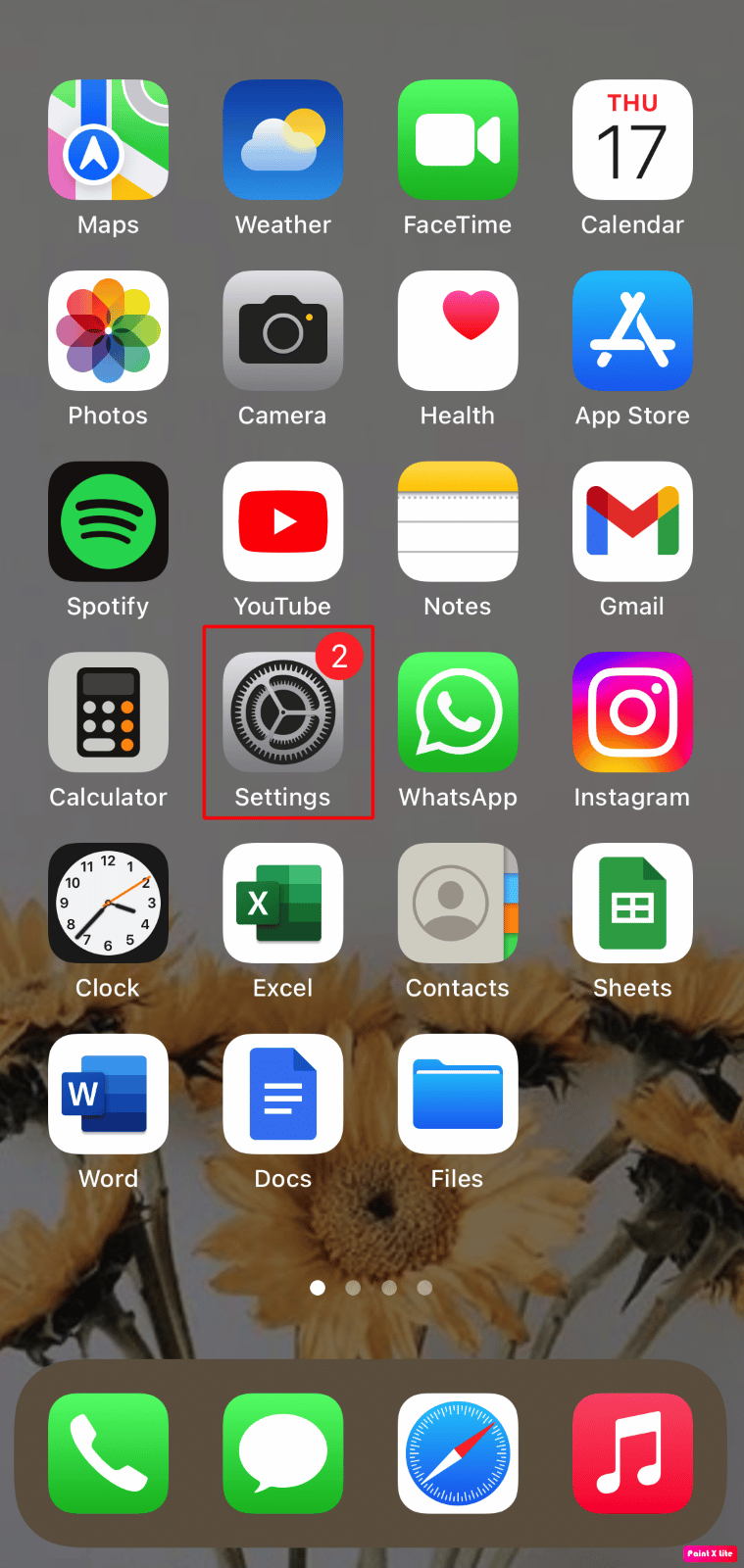This screenshot has height=1568, width=744.
Task: Open Safari from the dock
Action: (458, 1453)
